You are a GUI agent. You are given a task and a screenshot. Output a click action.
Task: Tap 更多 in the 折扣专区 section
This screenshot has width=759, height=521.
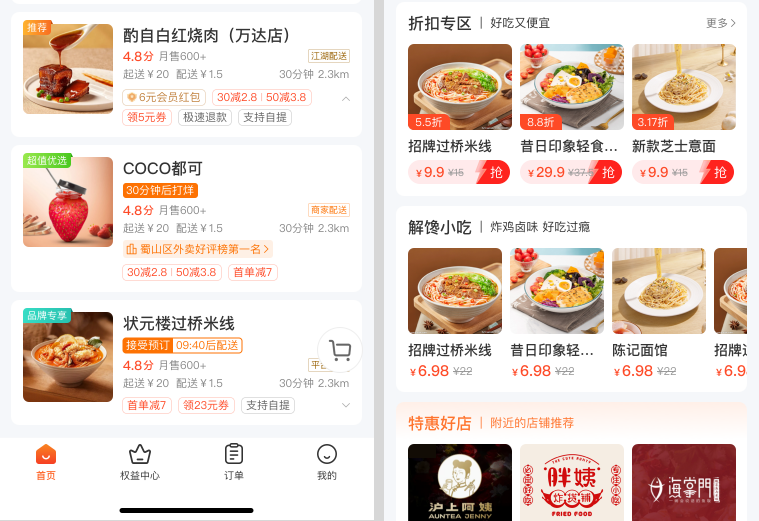(721, 23)
